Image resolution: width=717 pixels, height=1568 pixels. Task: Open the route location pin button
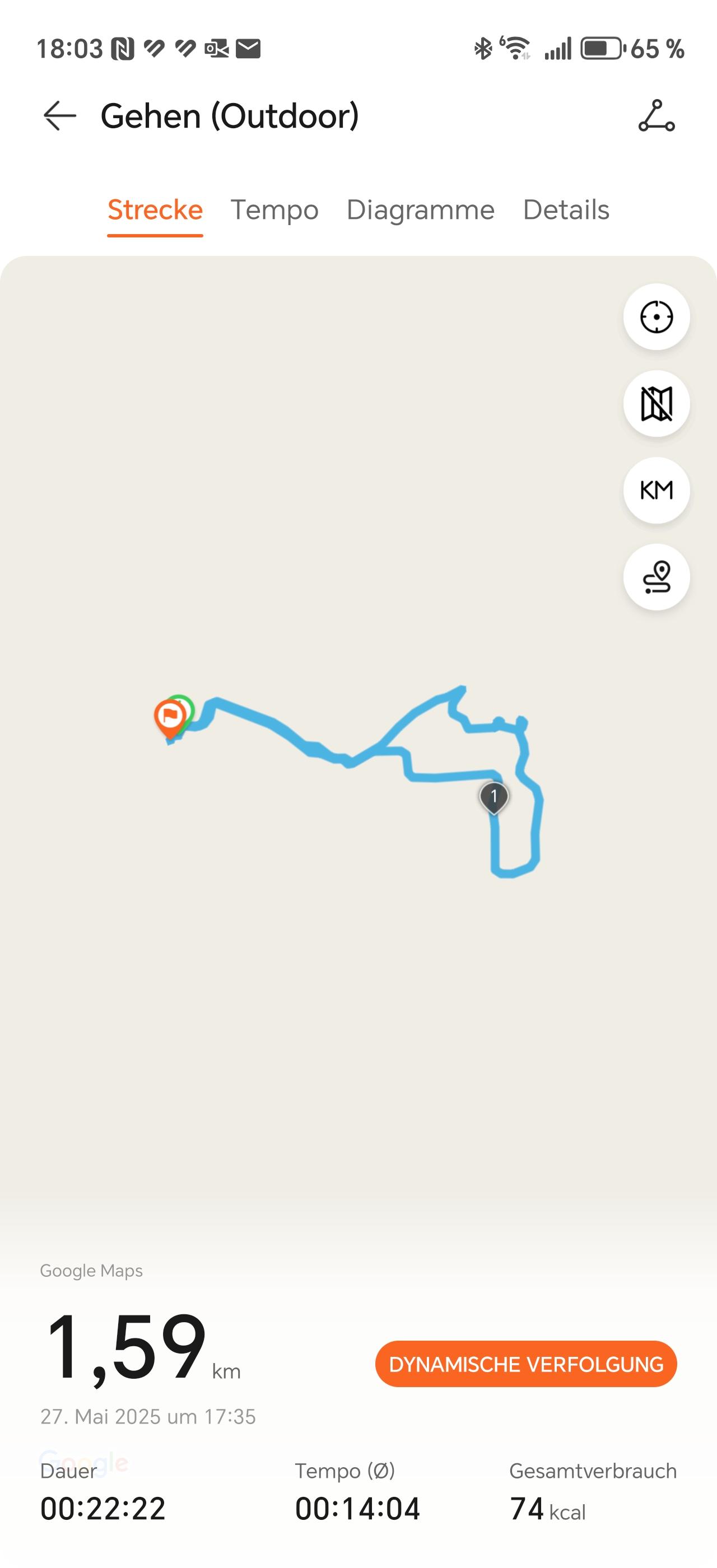656,577
